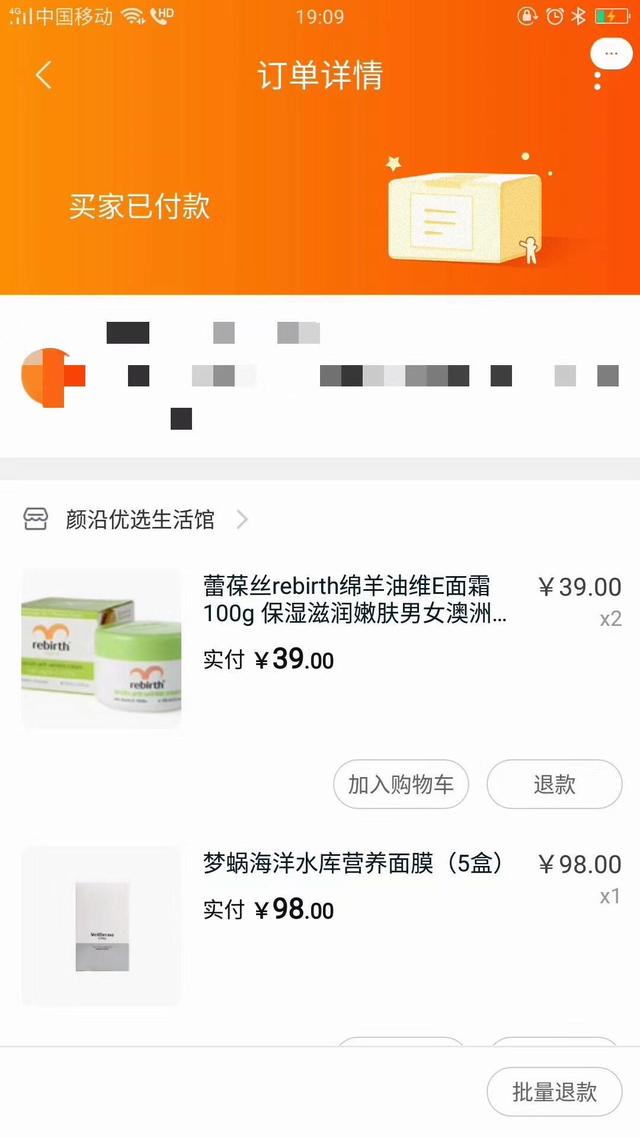Request 退款 for the rebirth cream

[554, 784]
